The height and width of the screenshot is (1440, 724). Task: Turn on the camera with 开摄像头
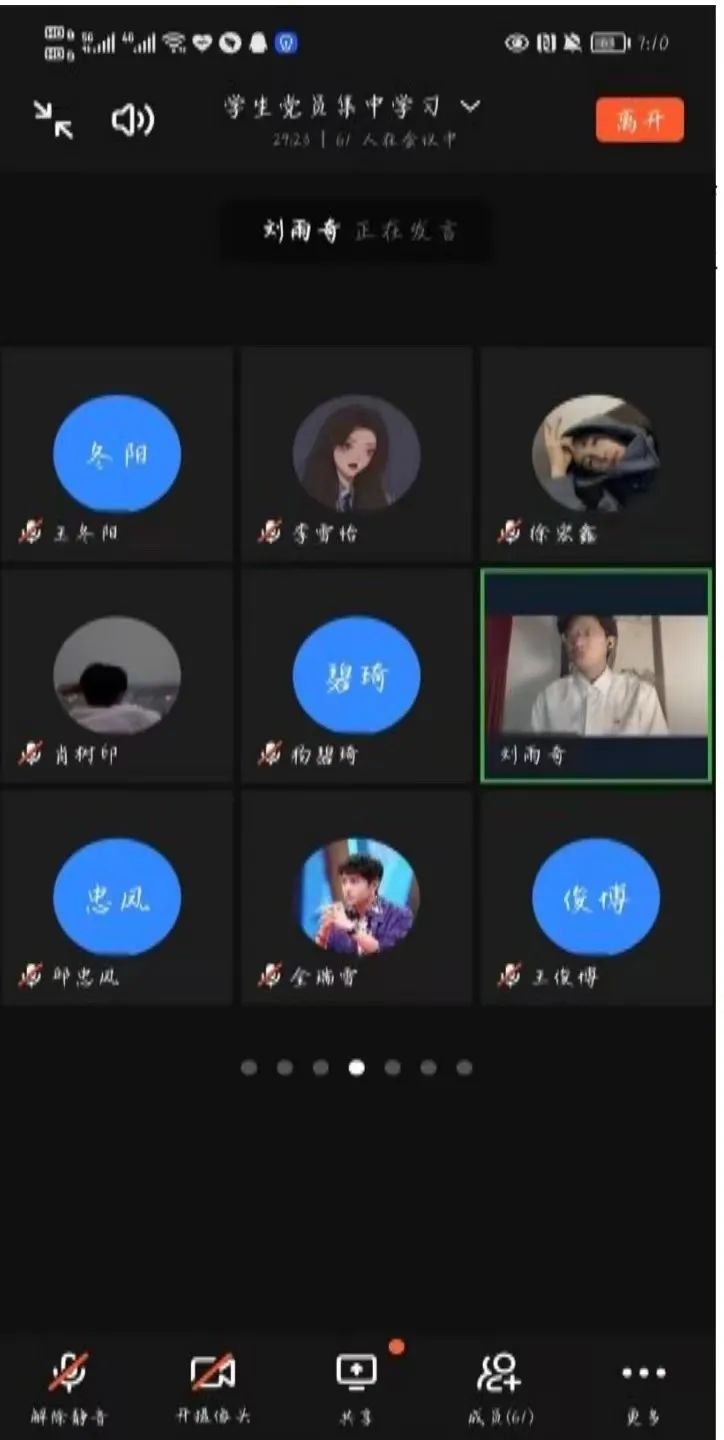[212, 1387]
